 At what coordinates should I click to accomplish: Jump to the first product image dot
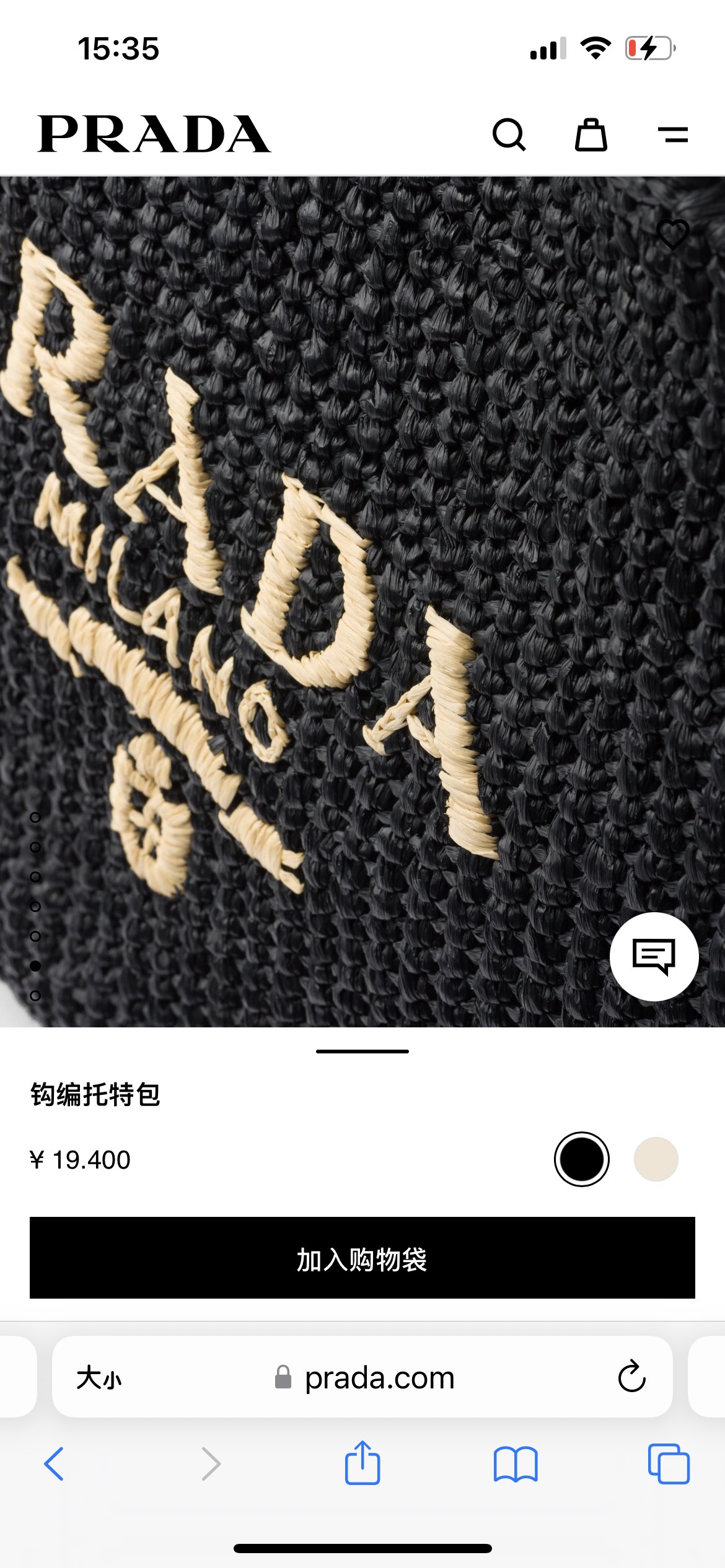point(35,817)
